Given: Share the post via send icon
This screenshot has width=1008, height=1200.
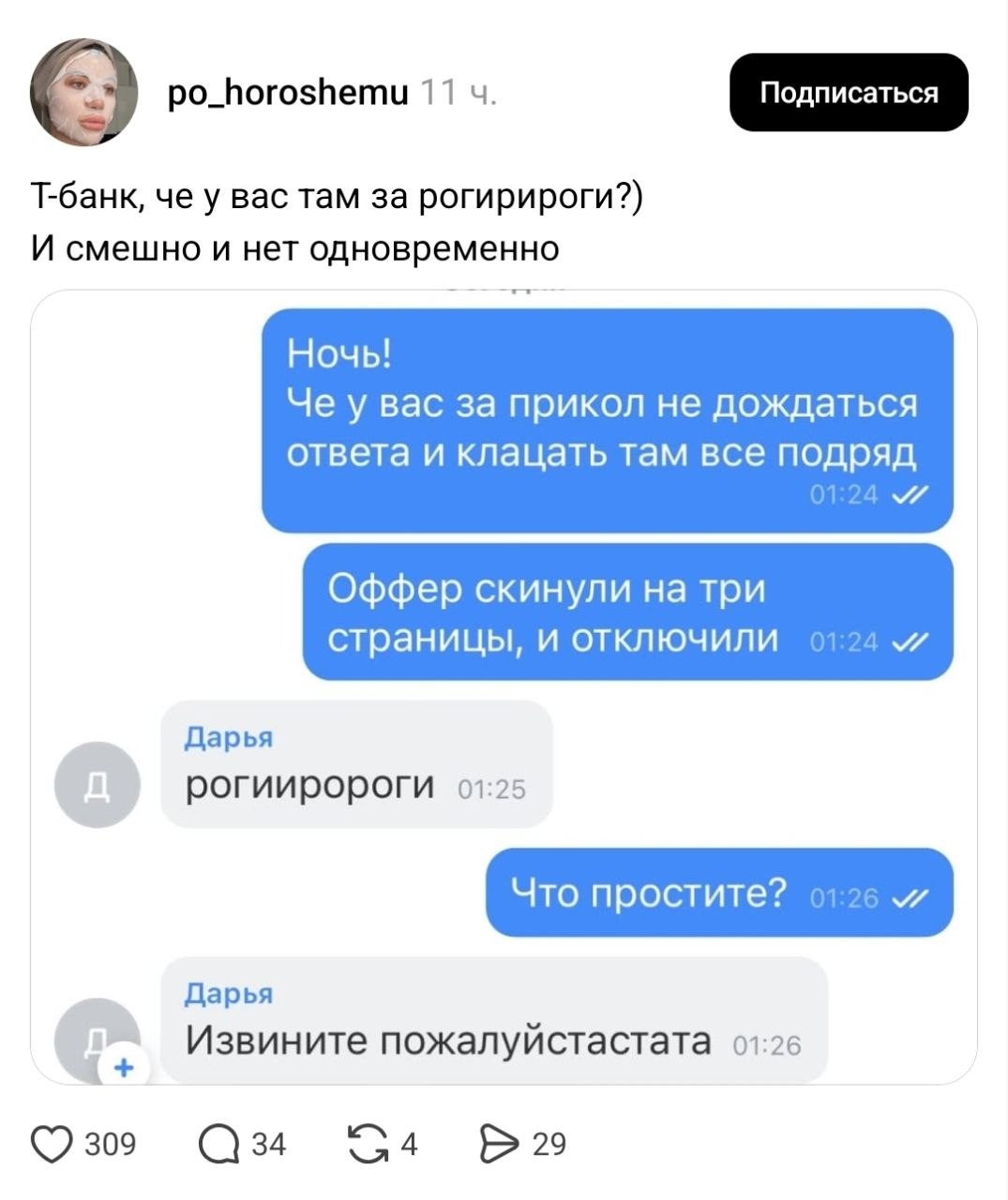Looking at the screenshot, I should click(x=498, y=1144).
